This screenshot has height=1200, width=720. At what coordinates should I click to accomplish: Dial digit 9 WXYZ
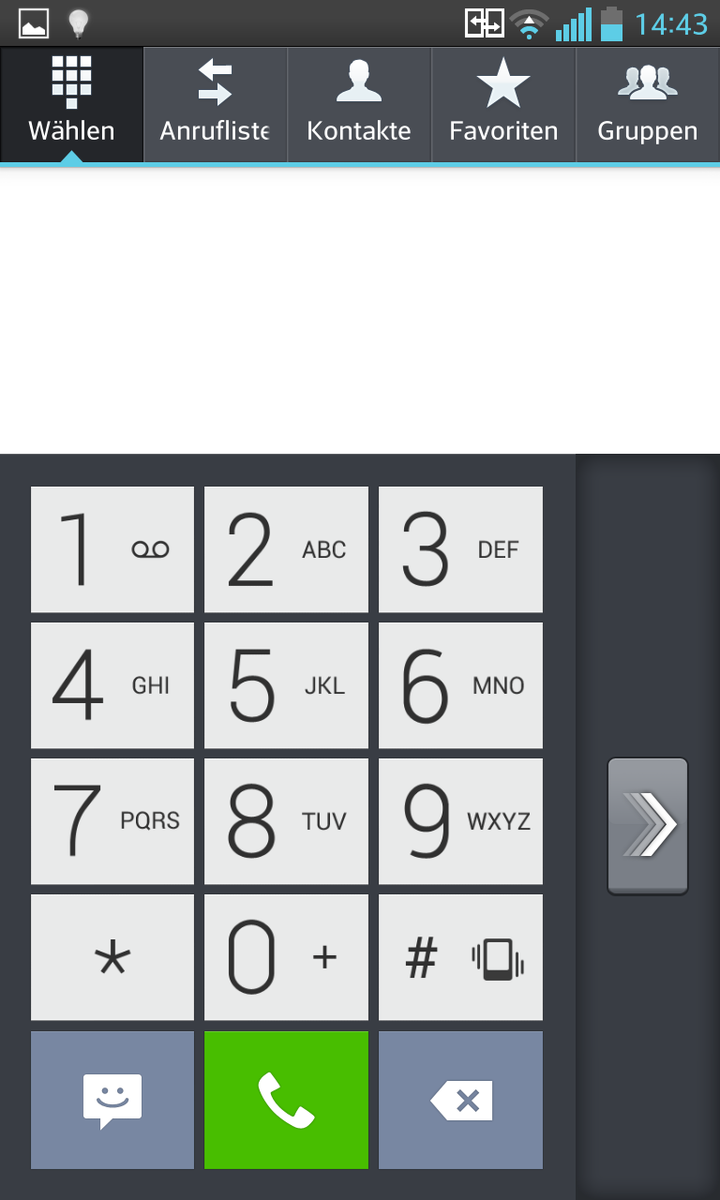point(460,821)
